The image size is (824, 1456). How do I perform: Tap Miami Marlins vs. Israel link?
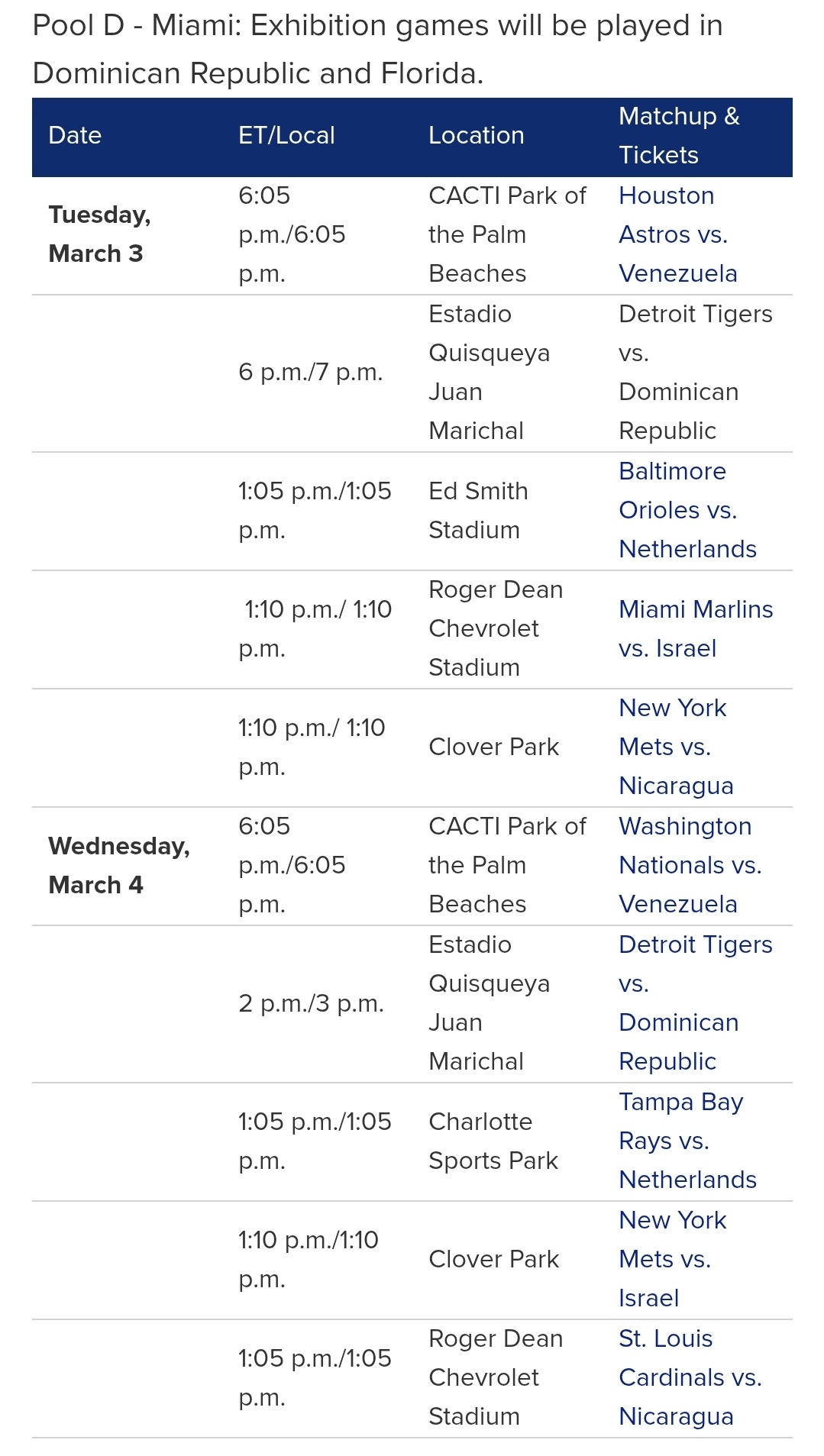(695, 609)
